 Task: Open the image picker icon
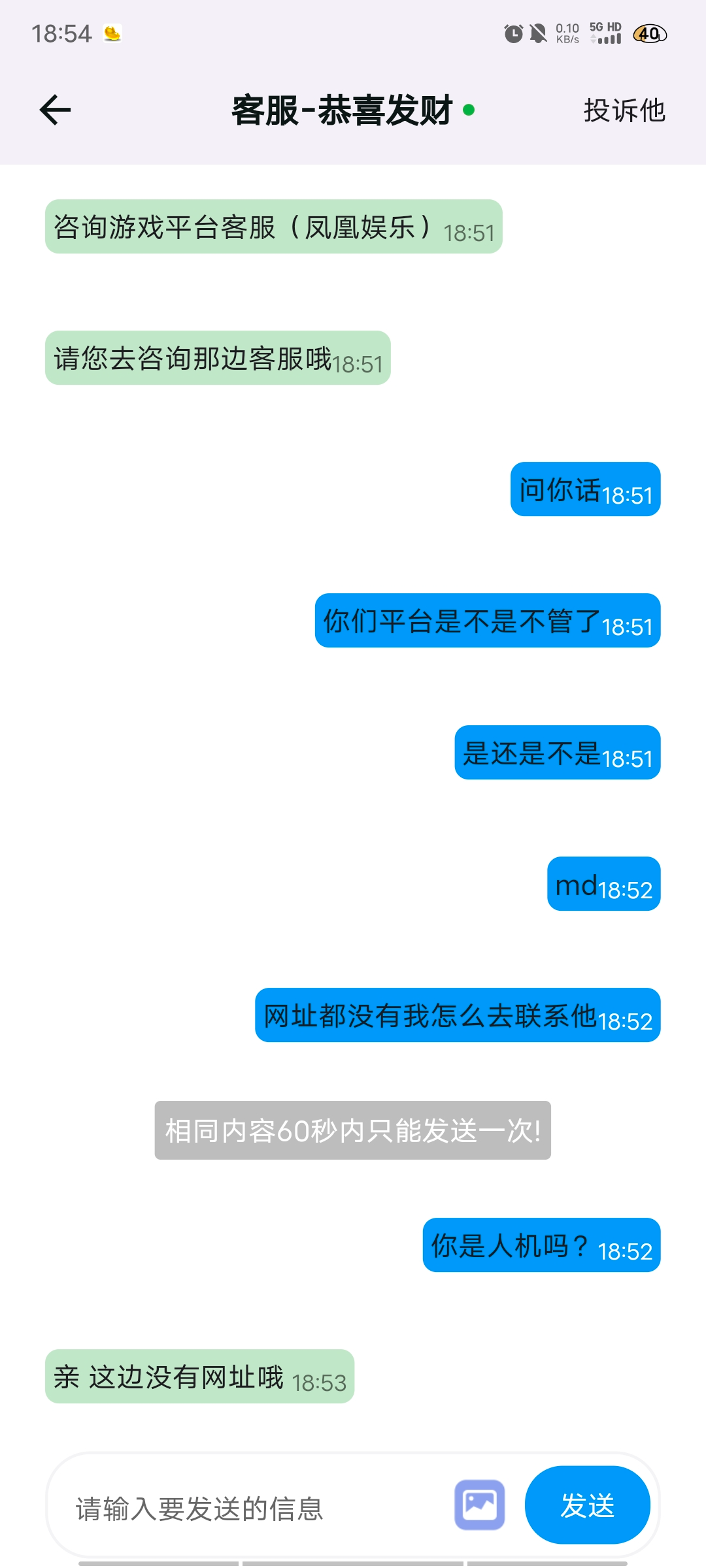(480, 1505)
